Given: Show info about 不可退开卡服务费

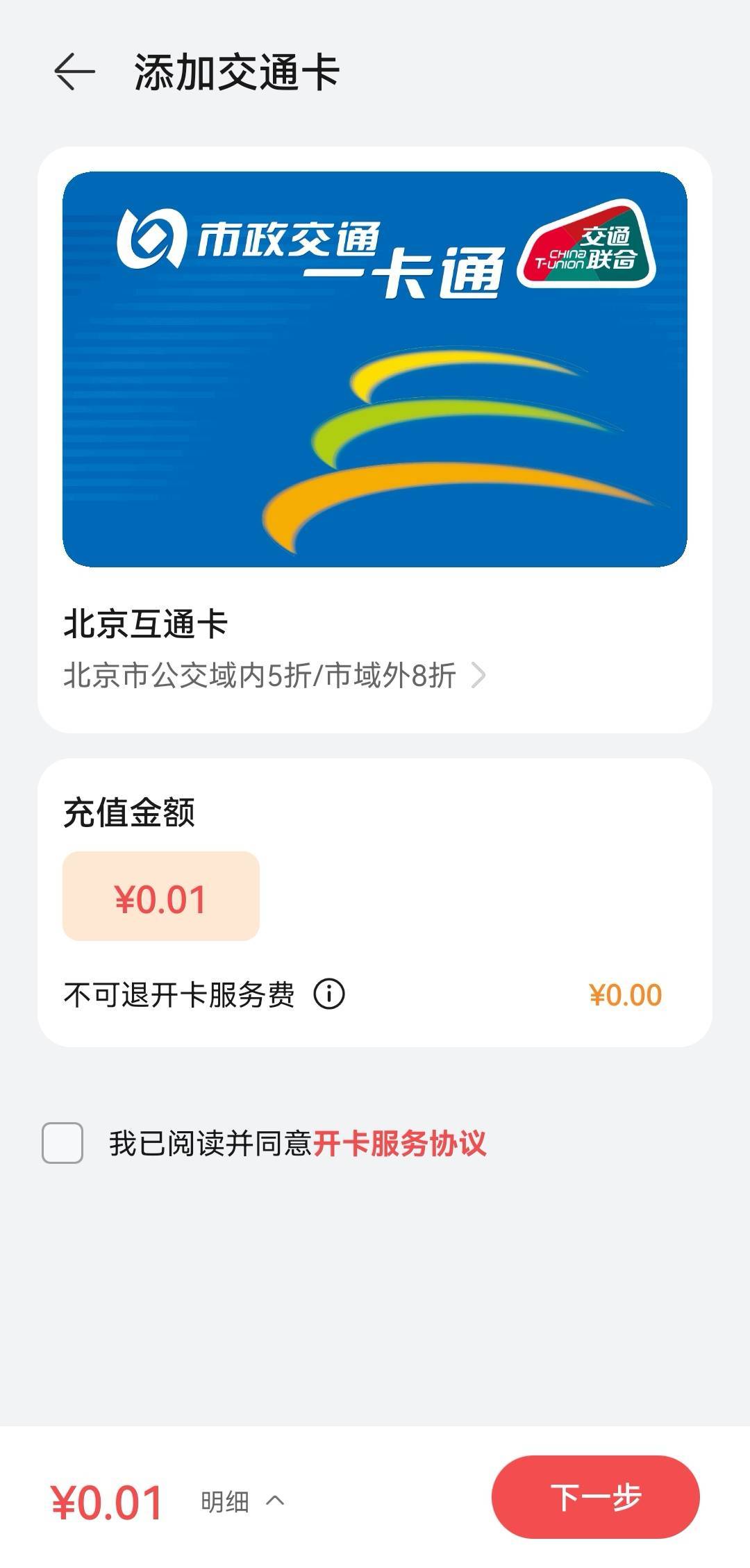Looking at the screenshot, I should pos(329,994).
